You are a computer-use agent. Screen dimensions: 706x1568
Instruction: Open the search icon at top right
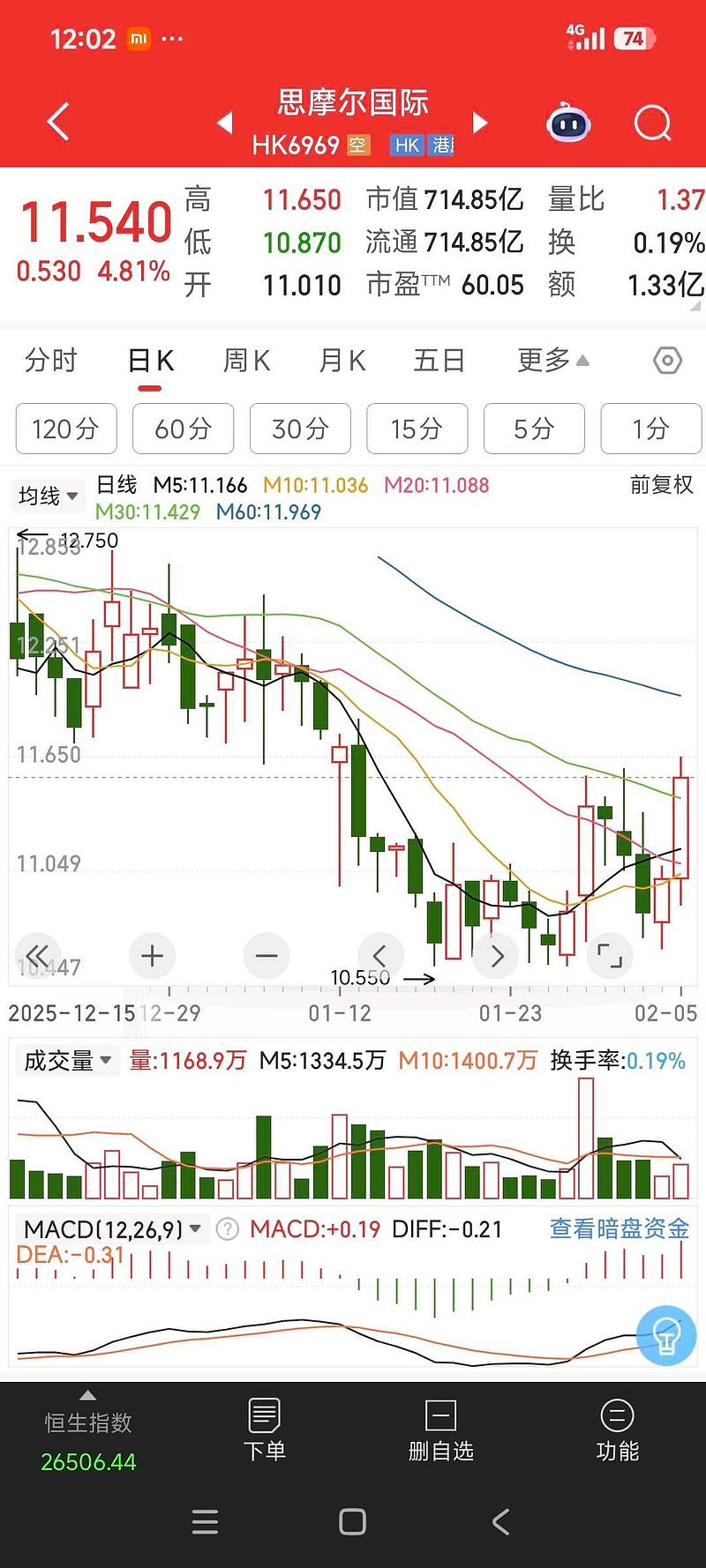pyautogui.click(x=652, y=123)
